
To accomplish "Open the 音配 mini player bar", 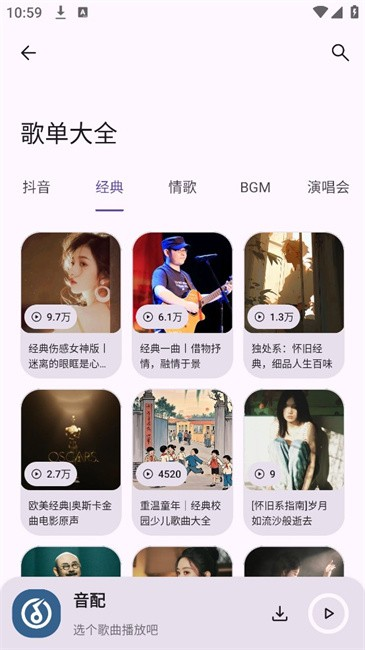I will pos(182,614).
